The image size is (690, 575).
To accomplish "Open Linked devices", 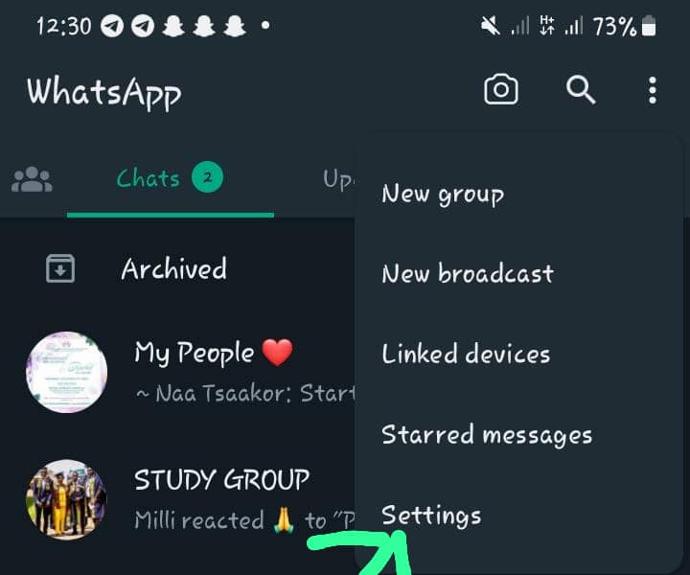I will pyautogui.click(x=466, y=354).
